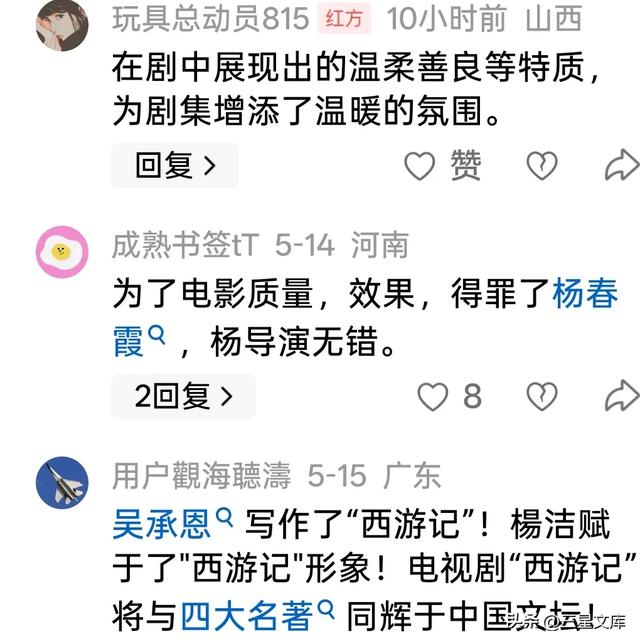The image size is (640, 644).
Task: Like 成熟书签tT's comment with 8 likes
Action: [x=433, y=397]
